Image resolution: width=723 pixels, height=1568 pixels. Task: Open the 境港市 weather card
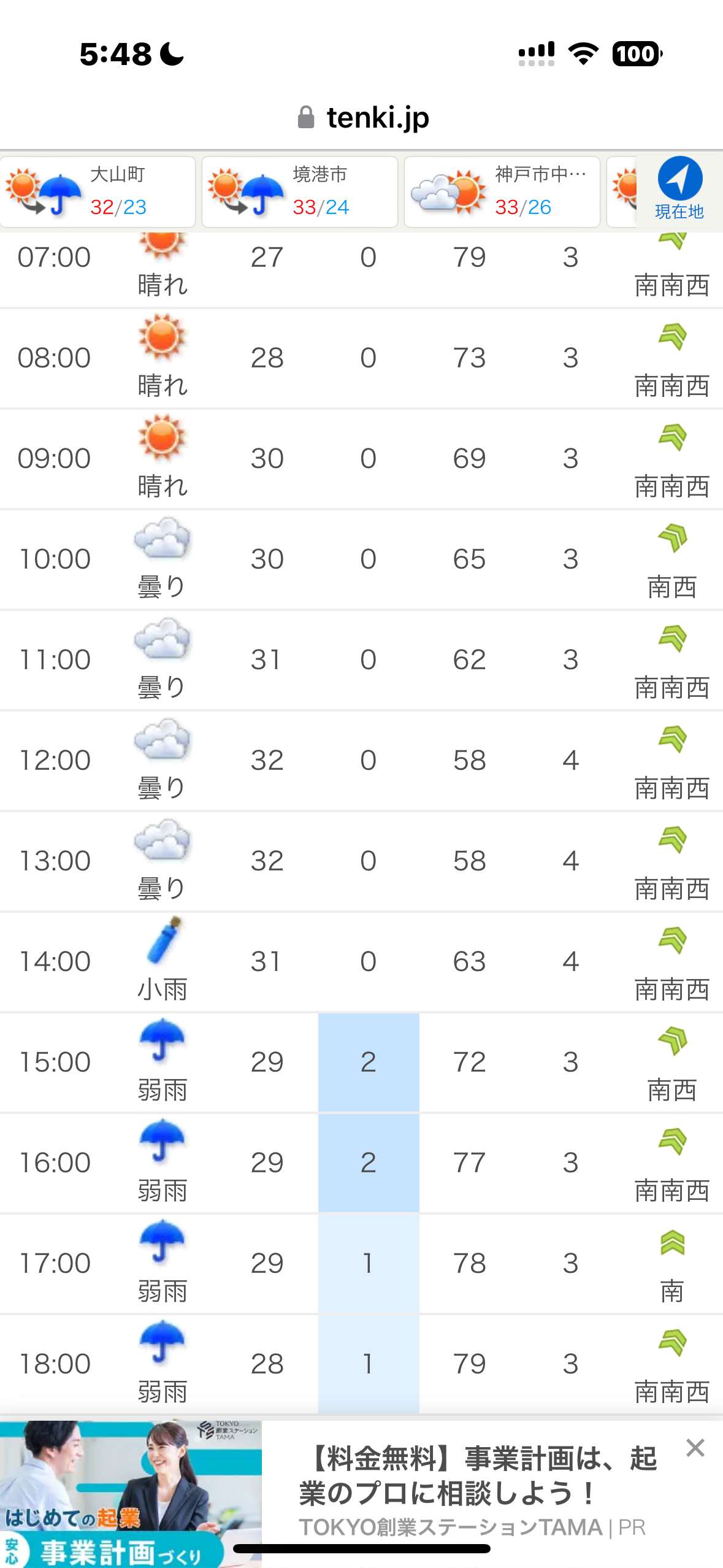[300, 191]
